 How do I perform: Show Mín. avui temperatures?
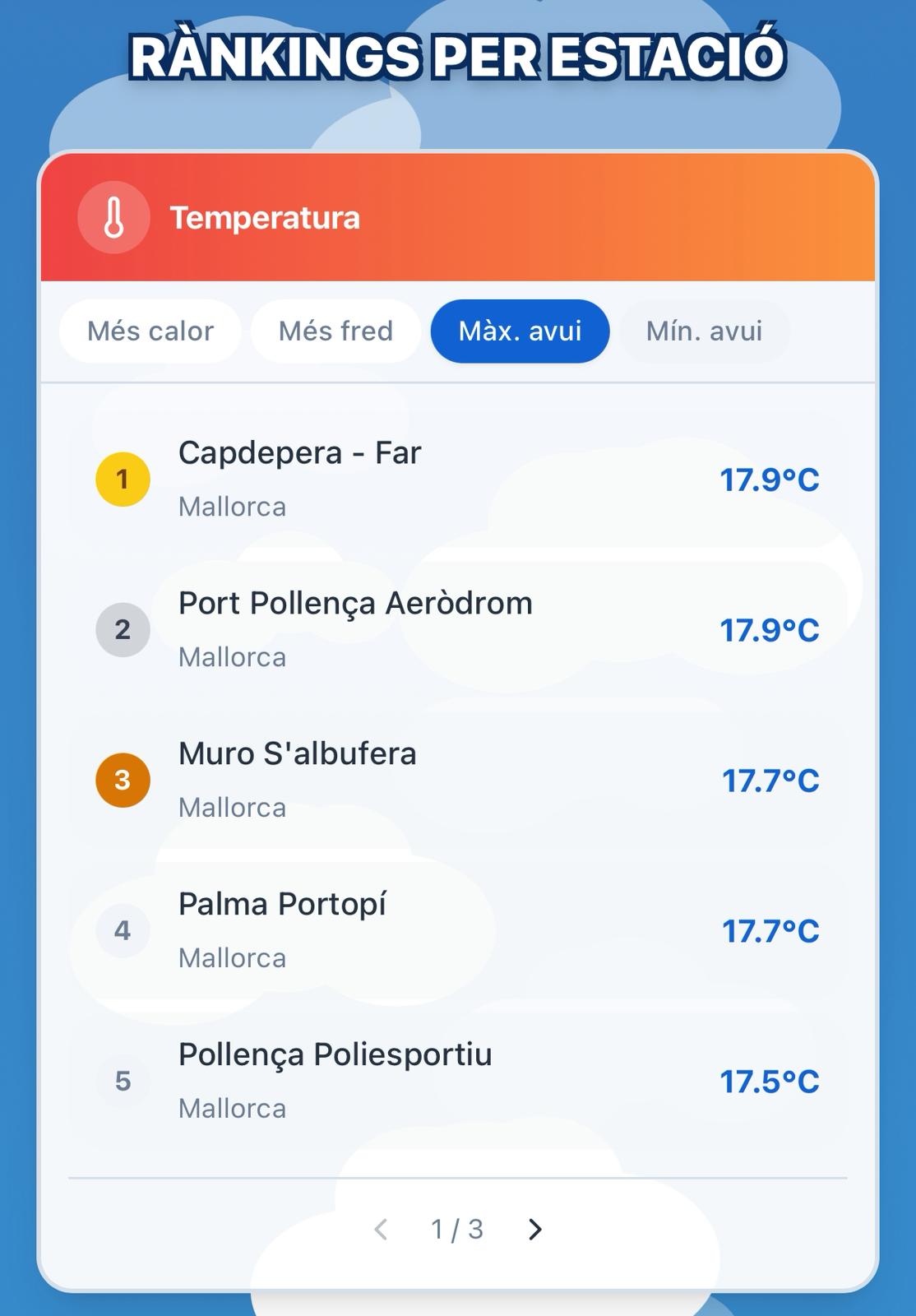[704, 331]
